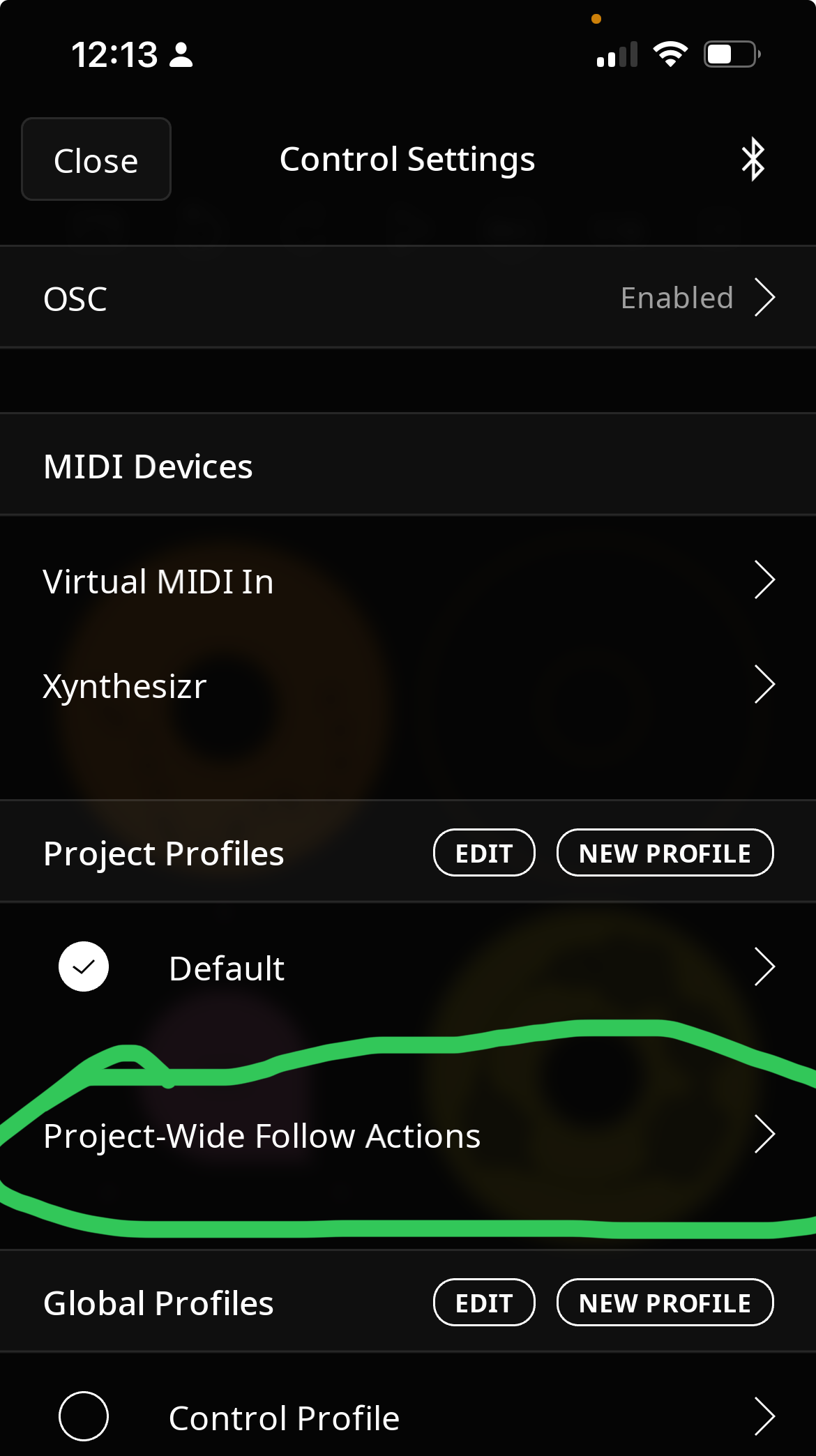Select the Default profile radio button
Image resolution: width=816 pixels, height=1456 pixels.
[84, 967]
